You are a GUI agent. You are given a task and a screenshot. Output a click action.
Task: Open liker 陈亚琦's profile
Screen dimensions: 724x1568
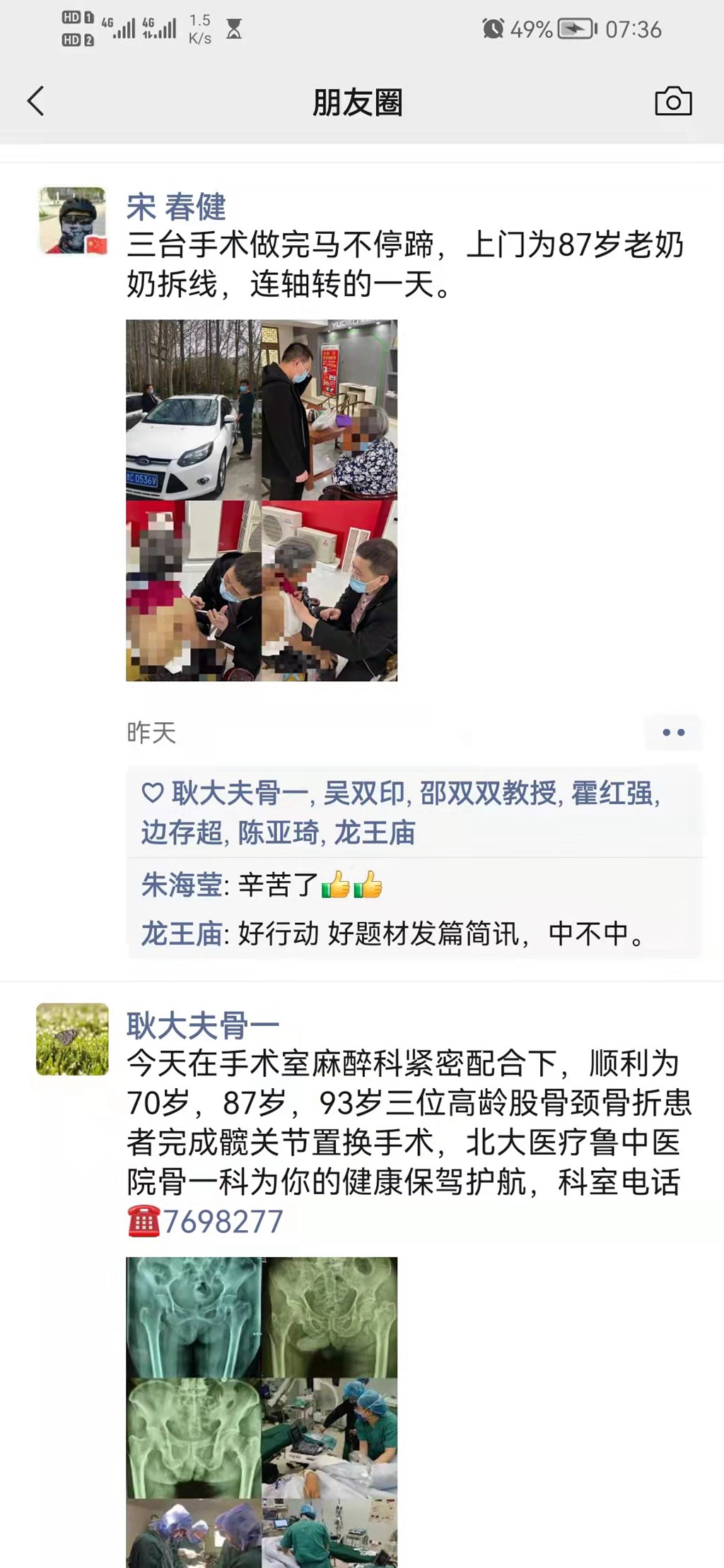pyautogui.click(x=278, y=832)
